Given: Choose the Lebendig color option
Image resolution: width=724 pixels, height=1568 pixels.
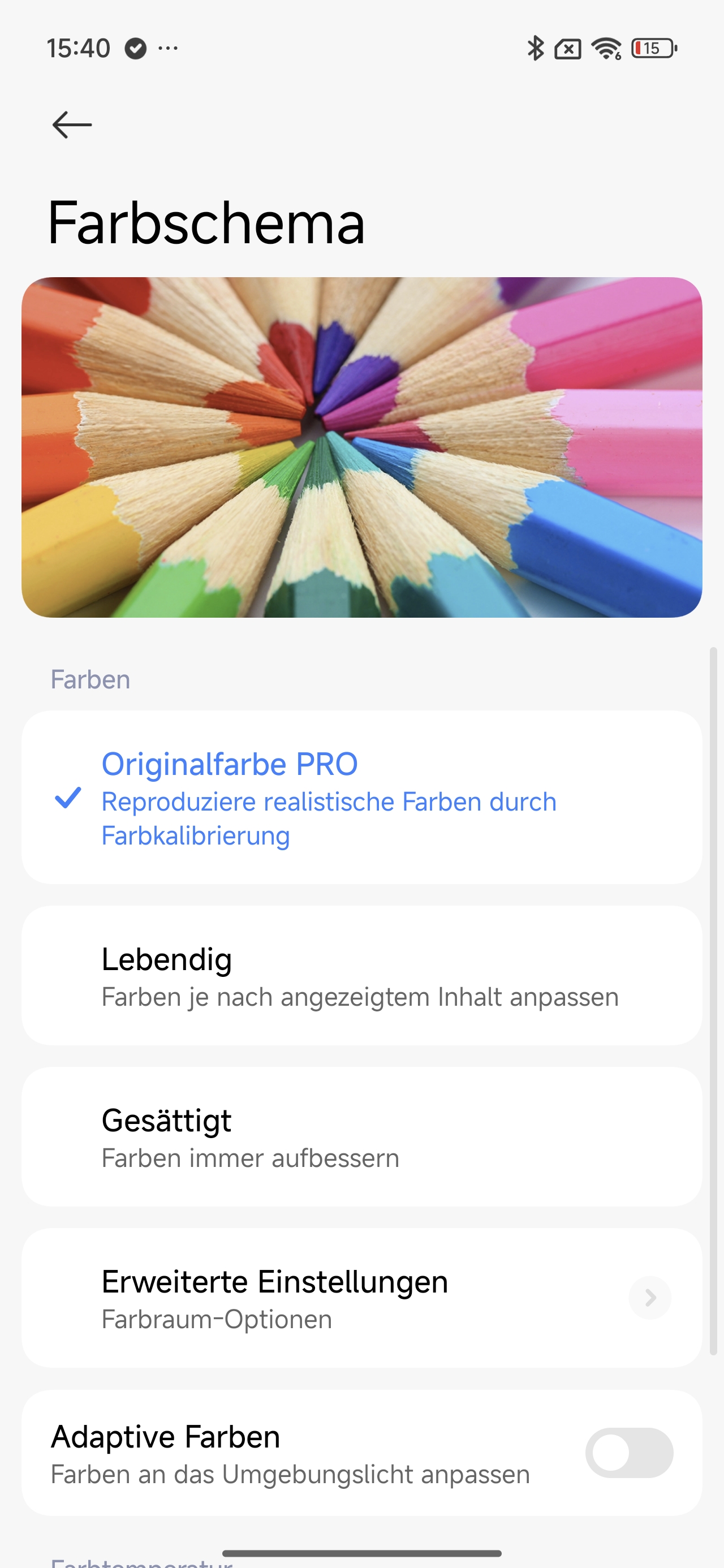Looking at the screenshot, I should coord(361,976).
